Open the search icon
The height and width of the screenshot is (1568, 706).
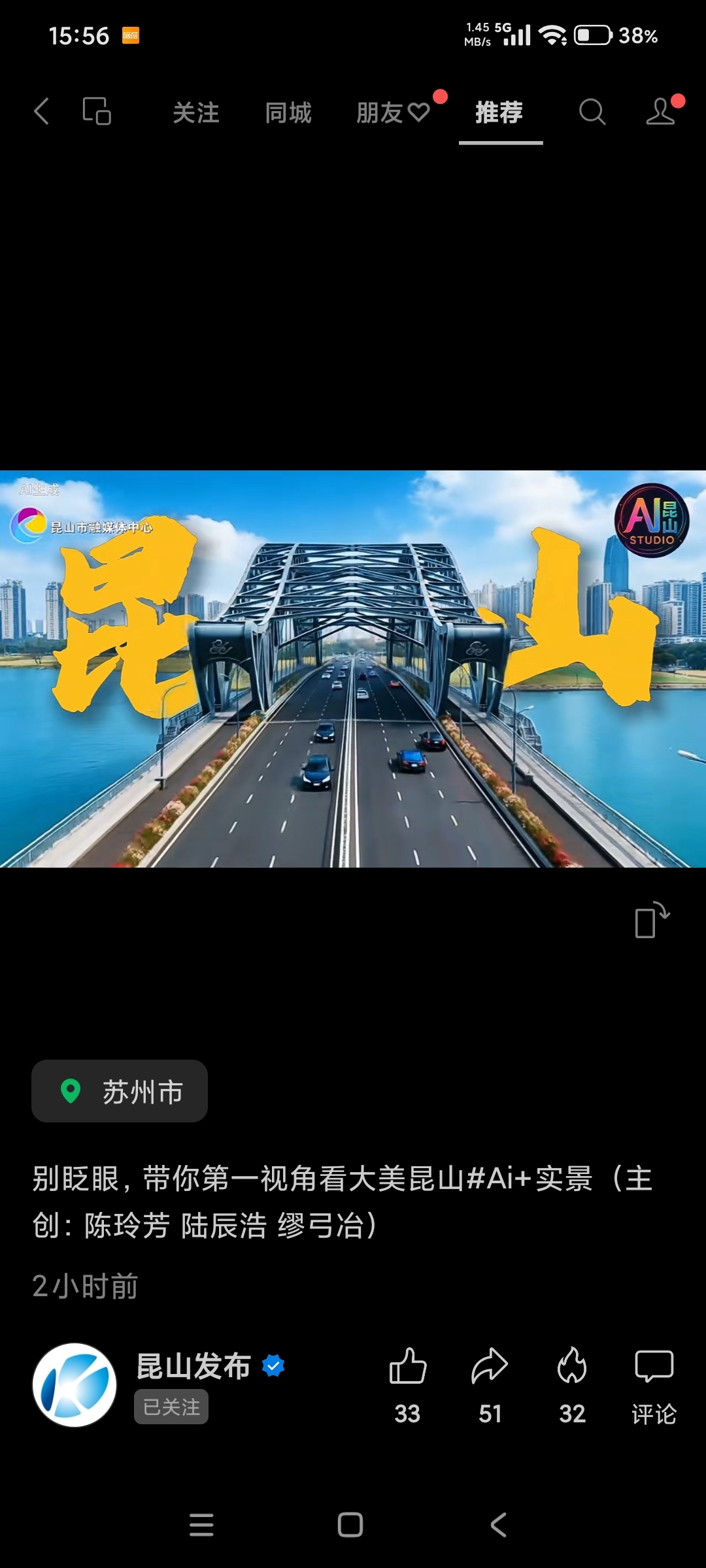[592, 112]
